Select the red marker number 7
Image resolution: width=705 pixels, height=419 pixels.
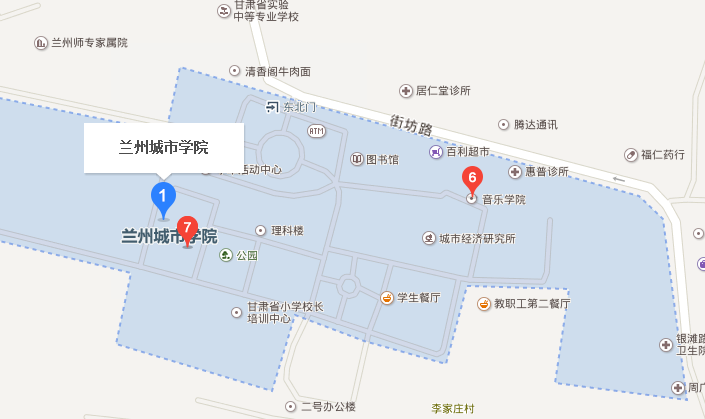pyautogui.click(x=187, y=228)
